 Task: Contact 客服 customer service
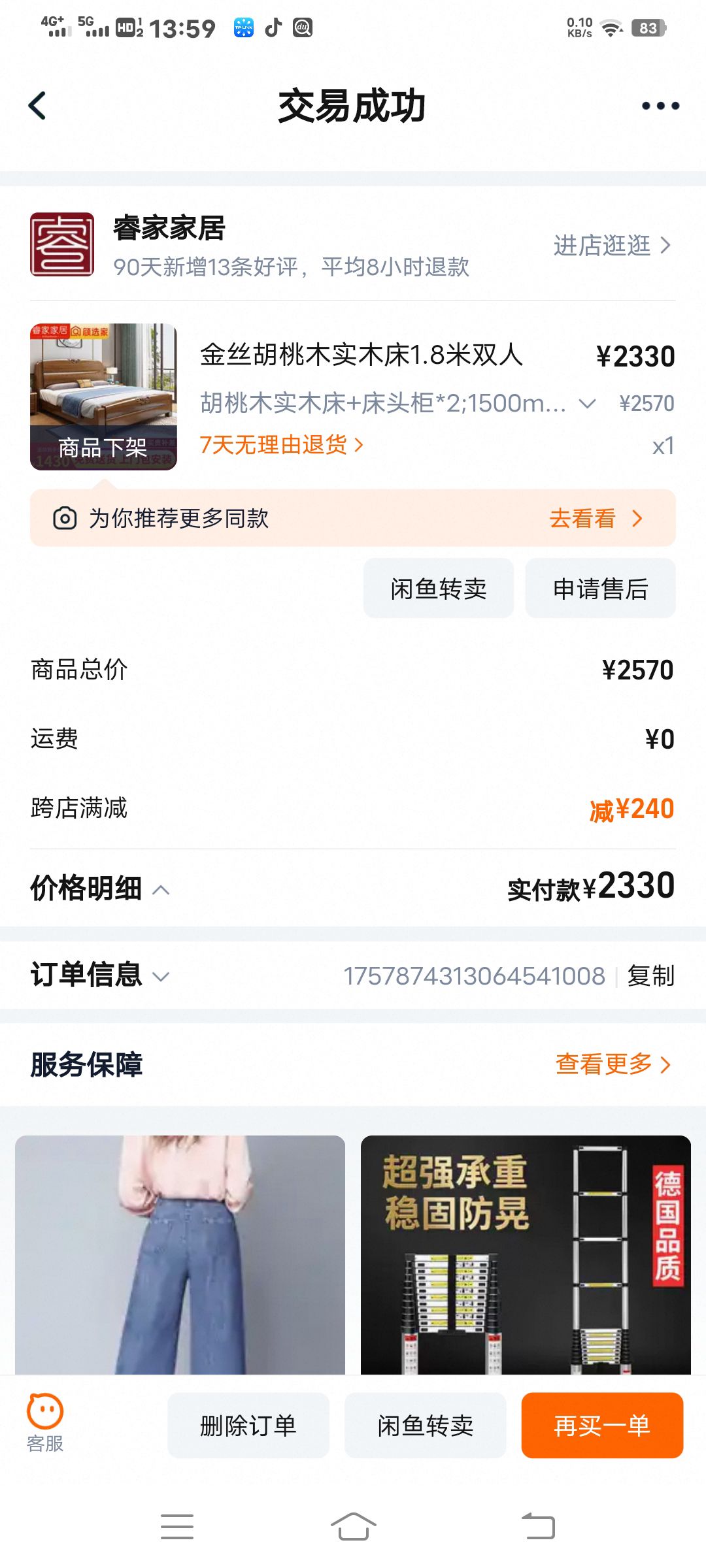45,1424
